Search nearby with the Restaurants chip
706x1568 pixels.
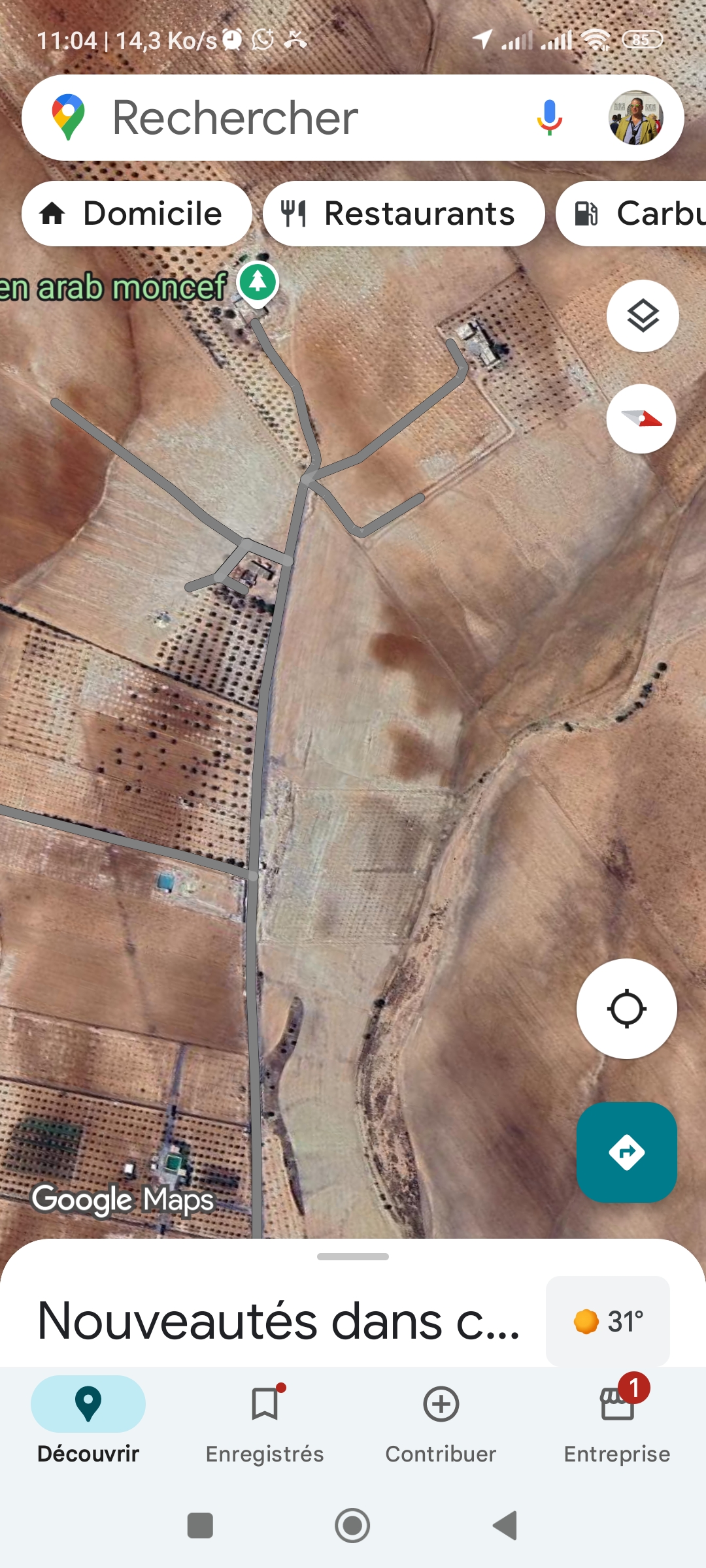tap(403, 214)
